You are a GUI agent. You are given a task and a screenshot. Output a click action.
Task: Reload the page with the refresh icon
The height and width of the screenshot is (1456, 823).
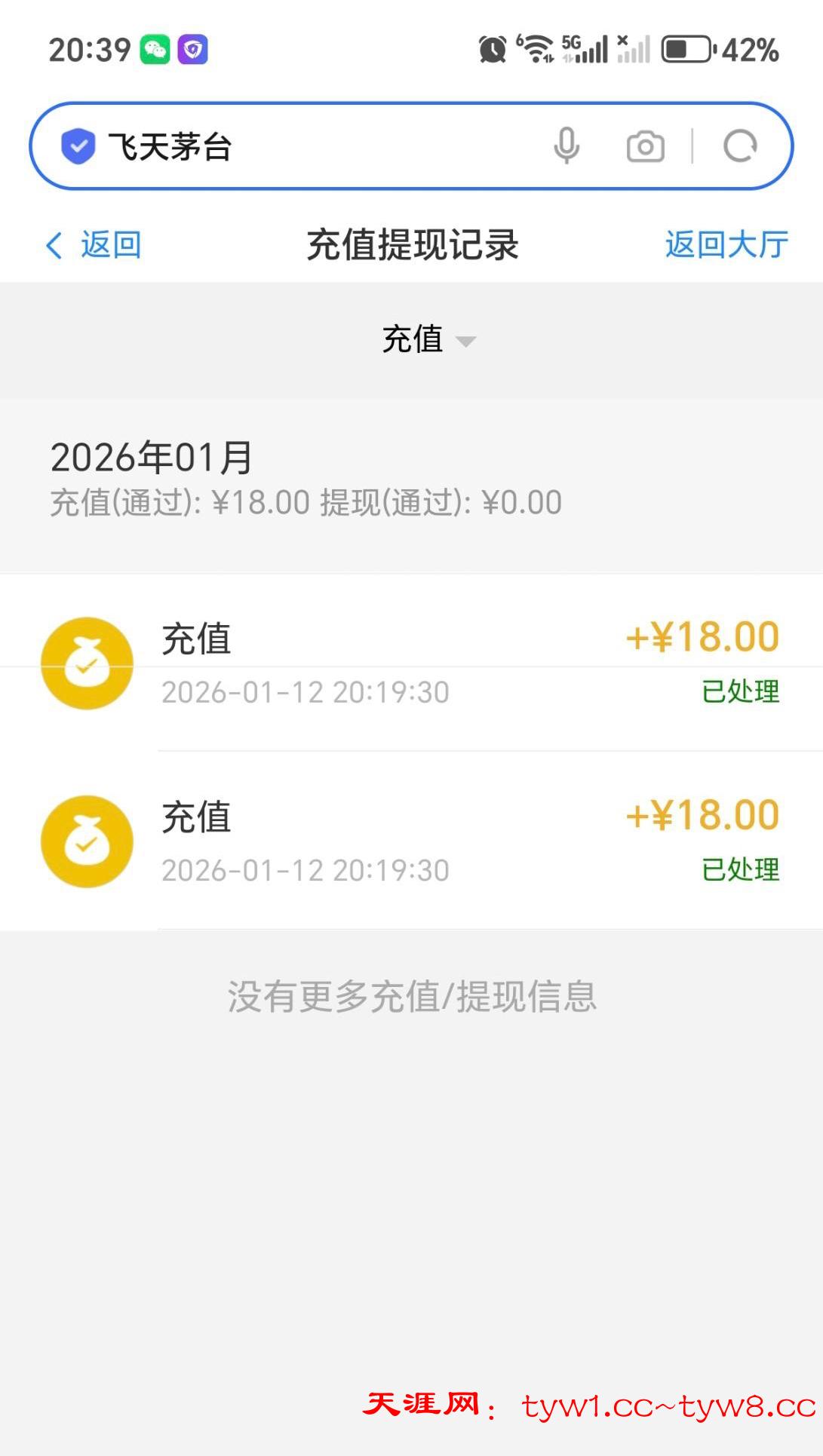point(740,146)
